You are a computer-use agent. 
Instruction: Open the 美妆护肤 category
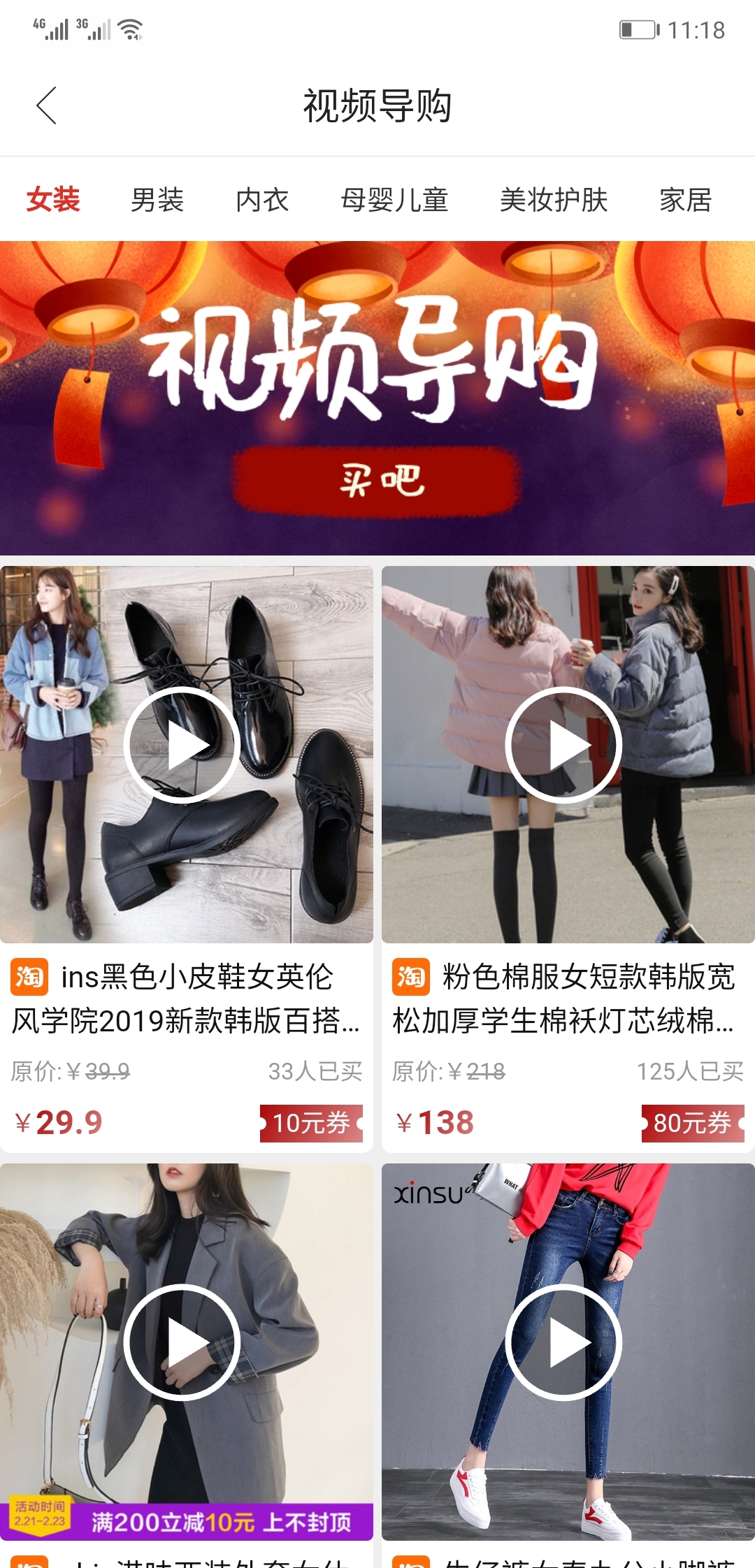[554, 200]
